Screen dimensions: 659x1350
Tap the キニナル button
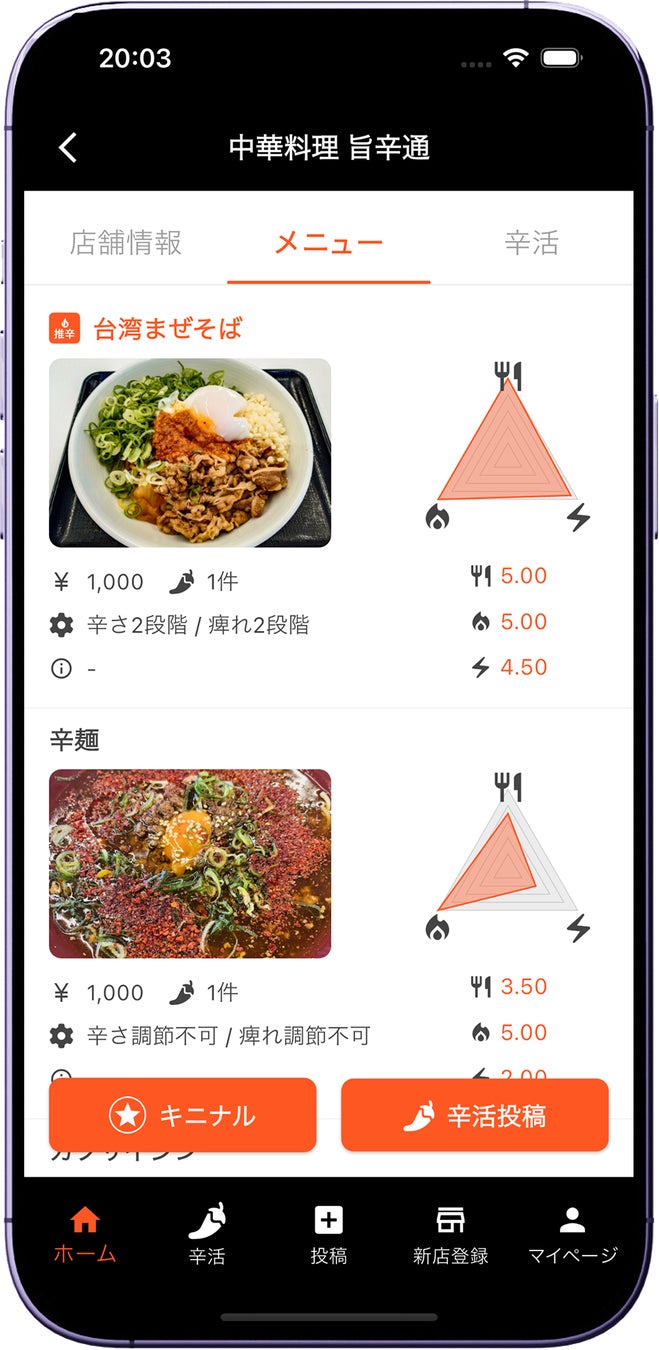pos(183,1115)
